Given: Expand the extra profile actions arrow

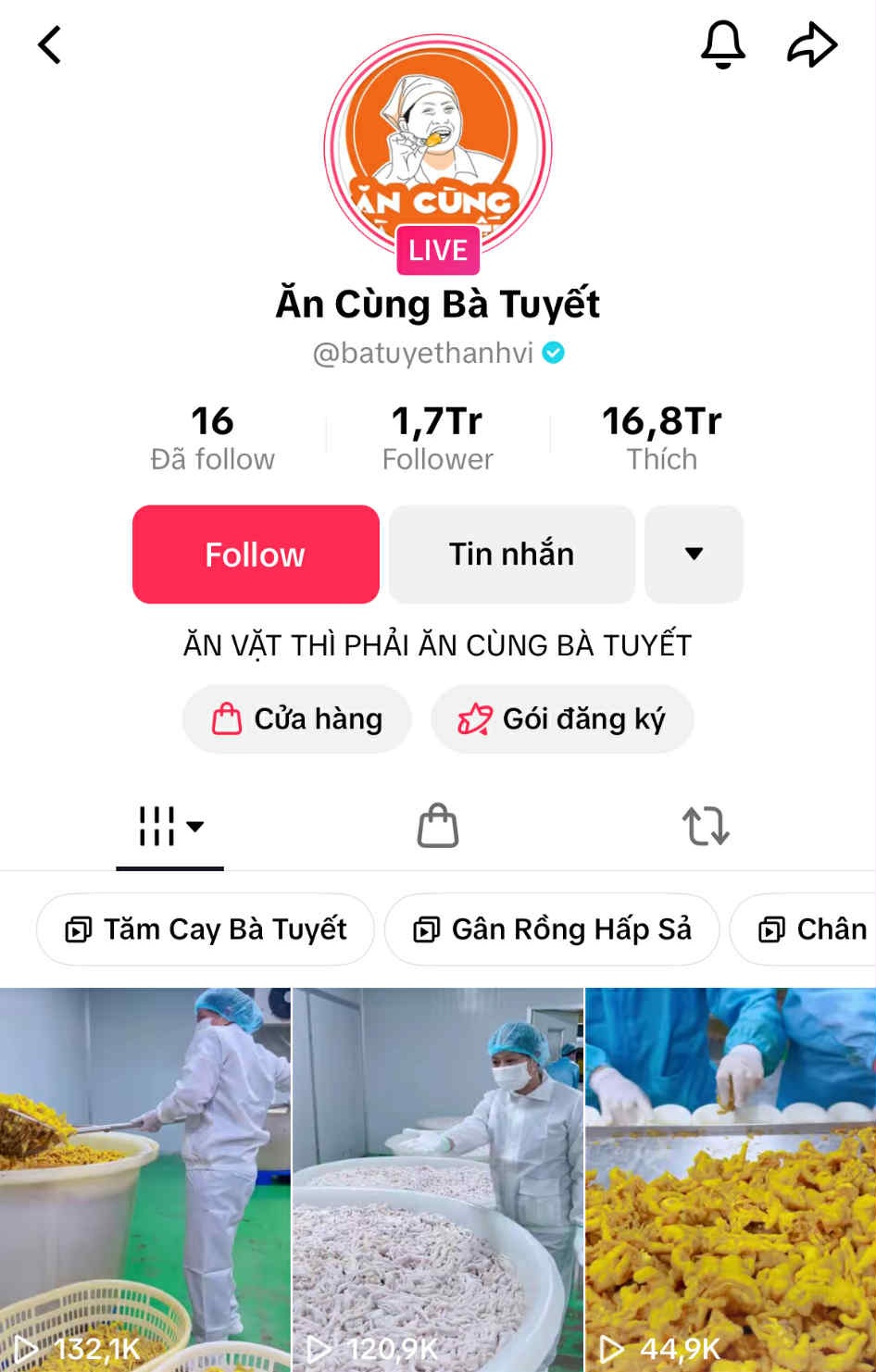Looking at the screenshot, I should coord(694,554).
